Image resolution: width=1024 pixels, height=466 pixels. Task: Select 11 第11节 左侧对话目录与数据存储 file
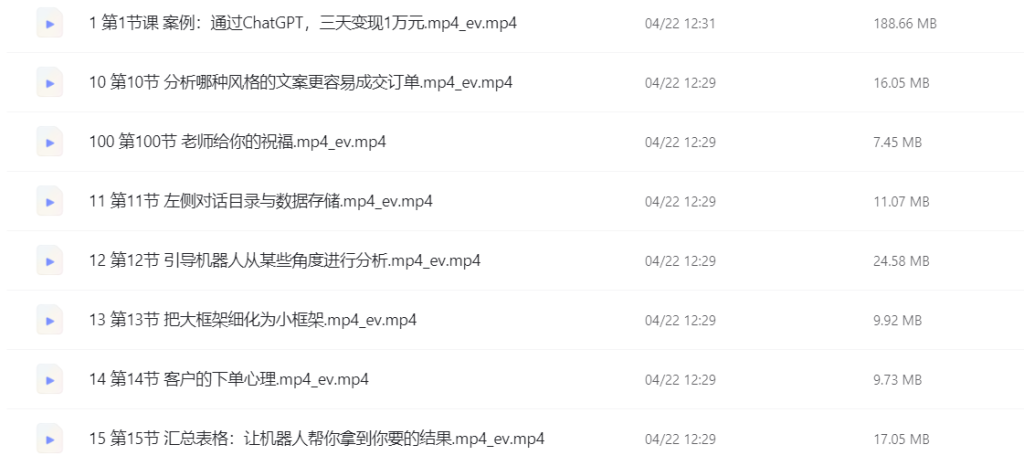[260, 201]
